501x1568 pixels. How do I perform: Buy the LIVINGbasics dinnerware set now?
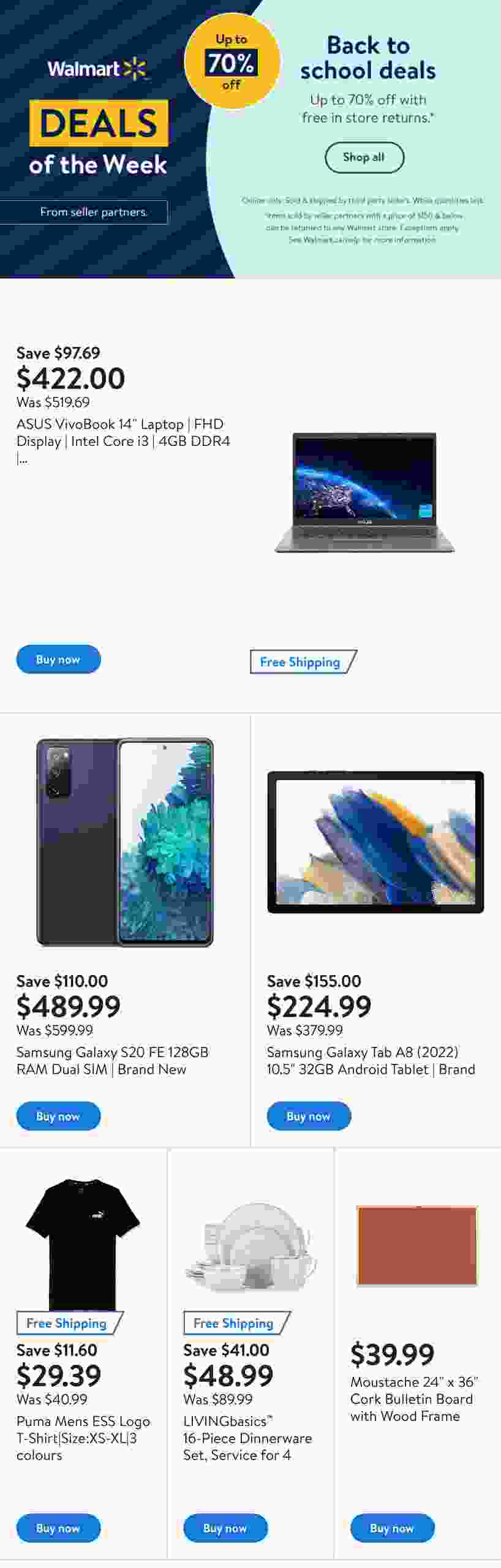click(225, 1528)
